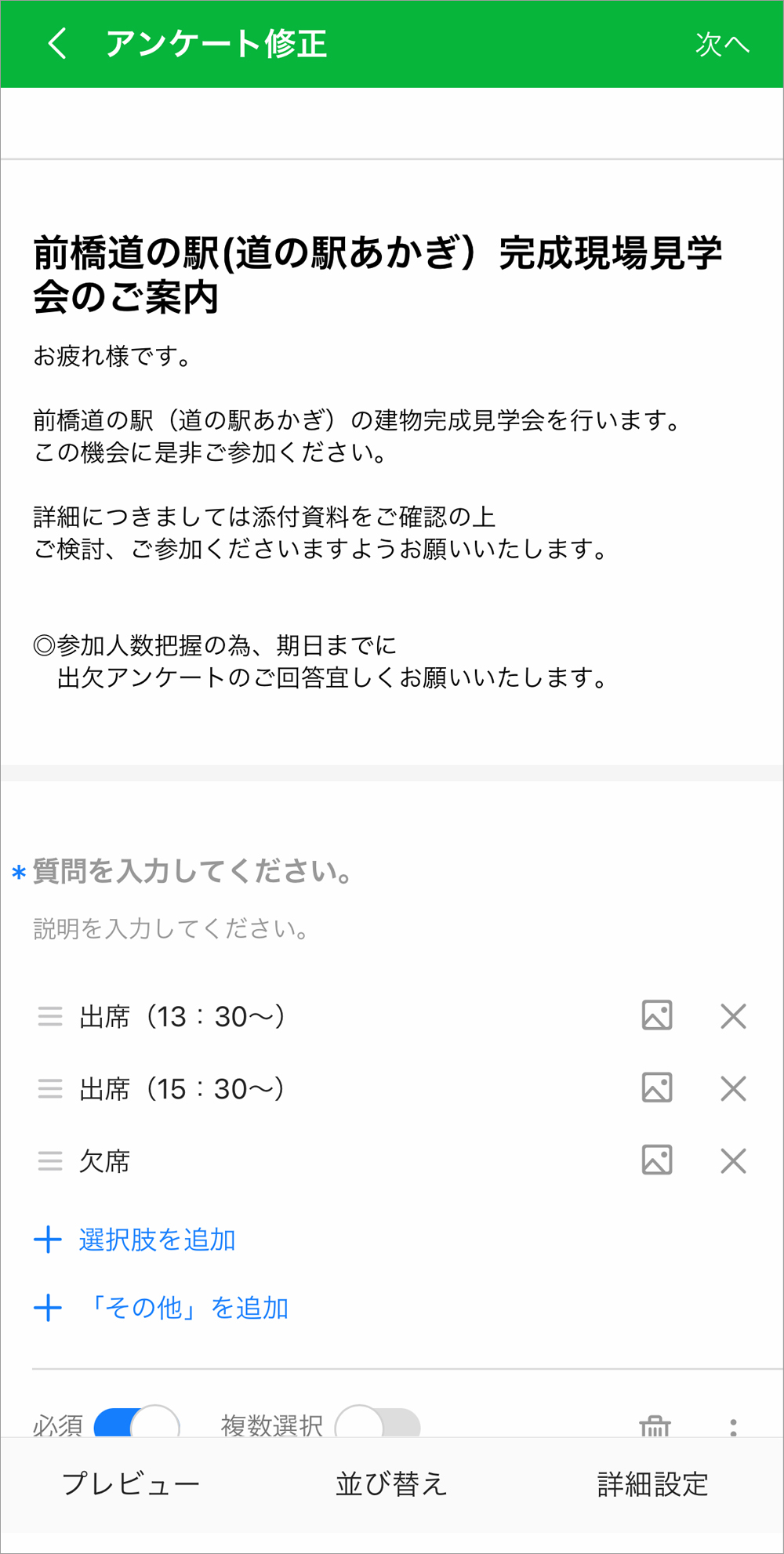The height and width of the screenshot is (1554, 784).
Task: Select 並び替え to reorder questions
Action: (x=391, y=1484)
